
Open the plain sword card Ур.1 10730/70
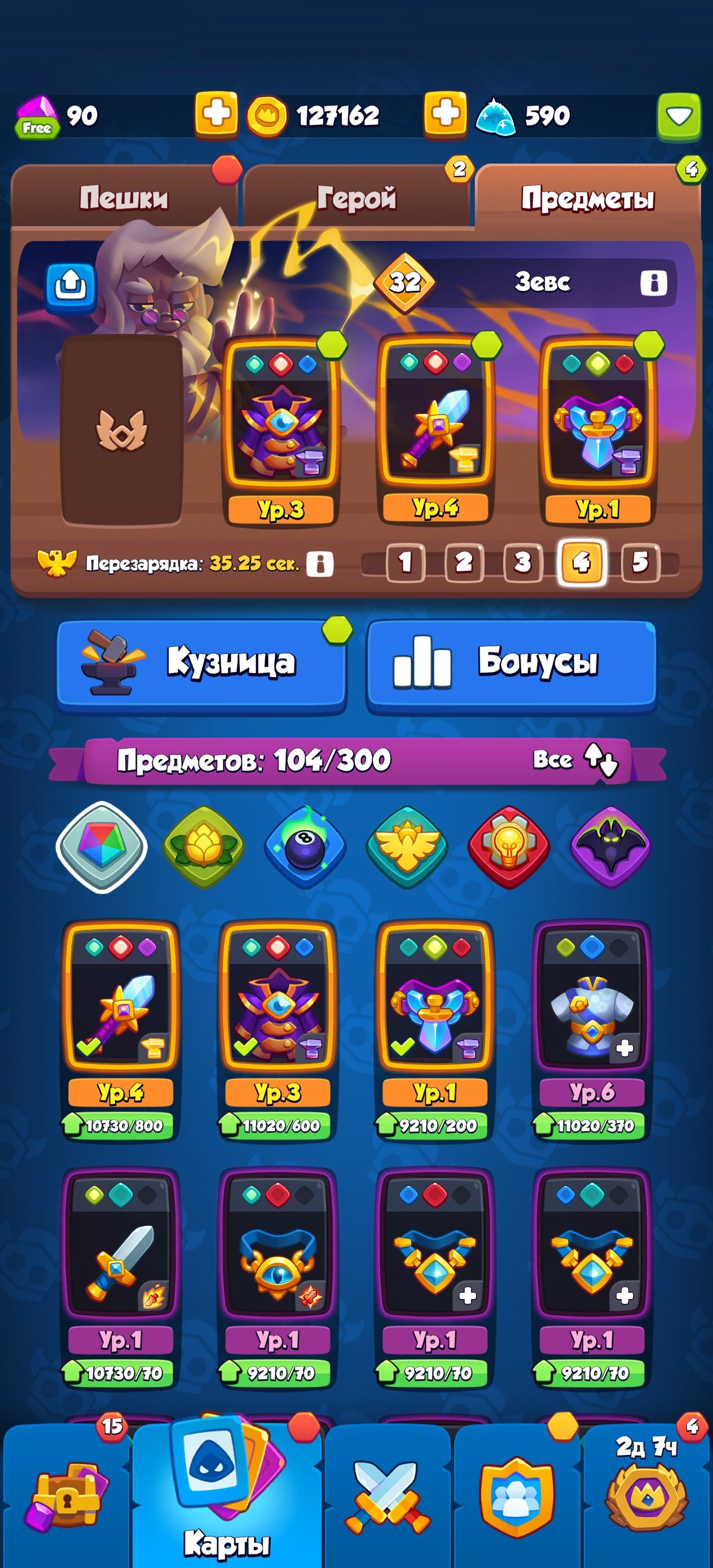[x=121, y=1278]
